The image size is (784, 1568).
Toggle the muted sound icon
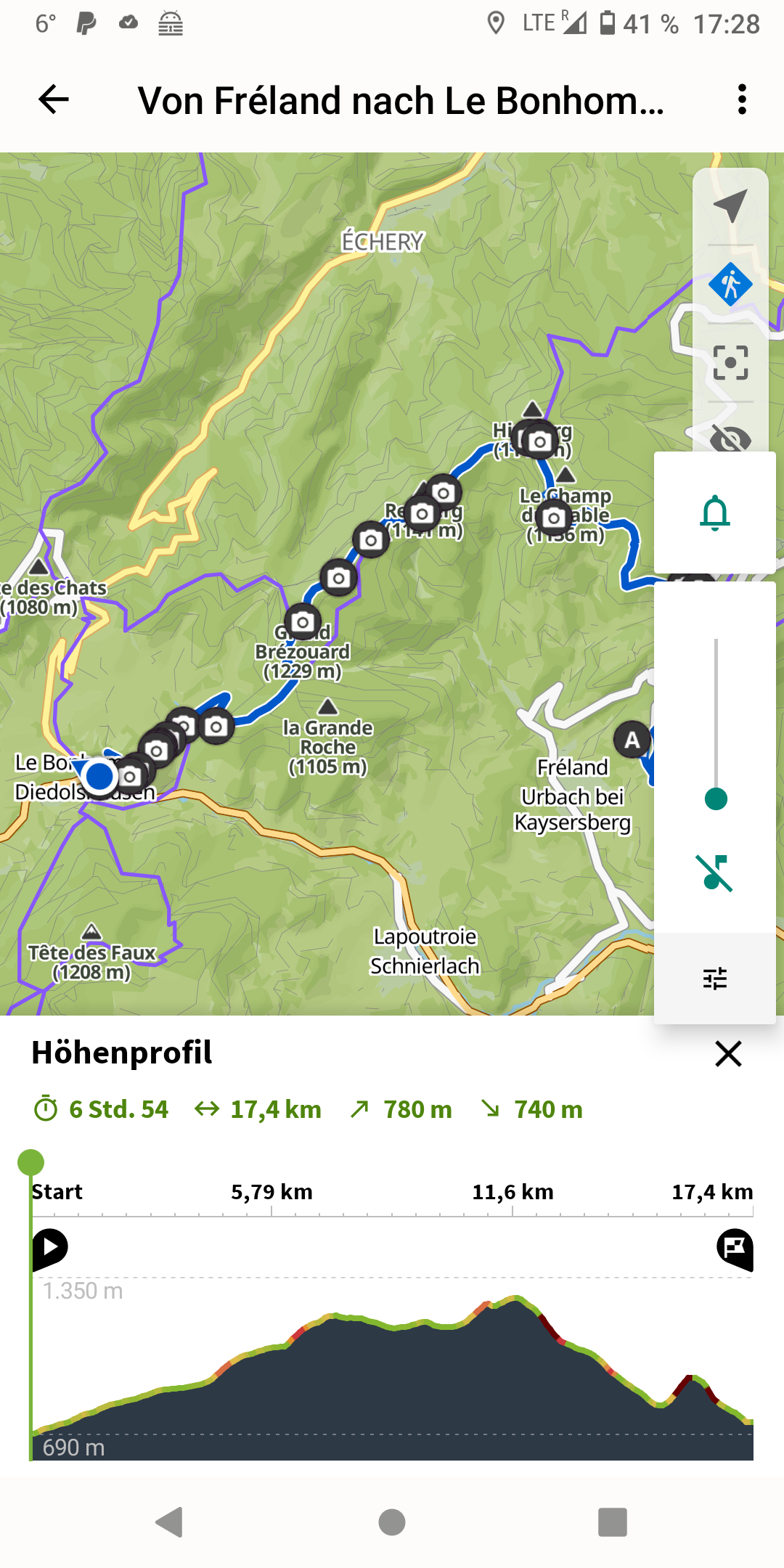pyautogui.click(x=715, y=873)
